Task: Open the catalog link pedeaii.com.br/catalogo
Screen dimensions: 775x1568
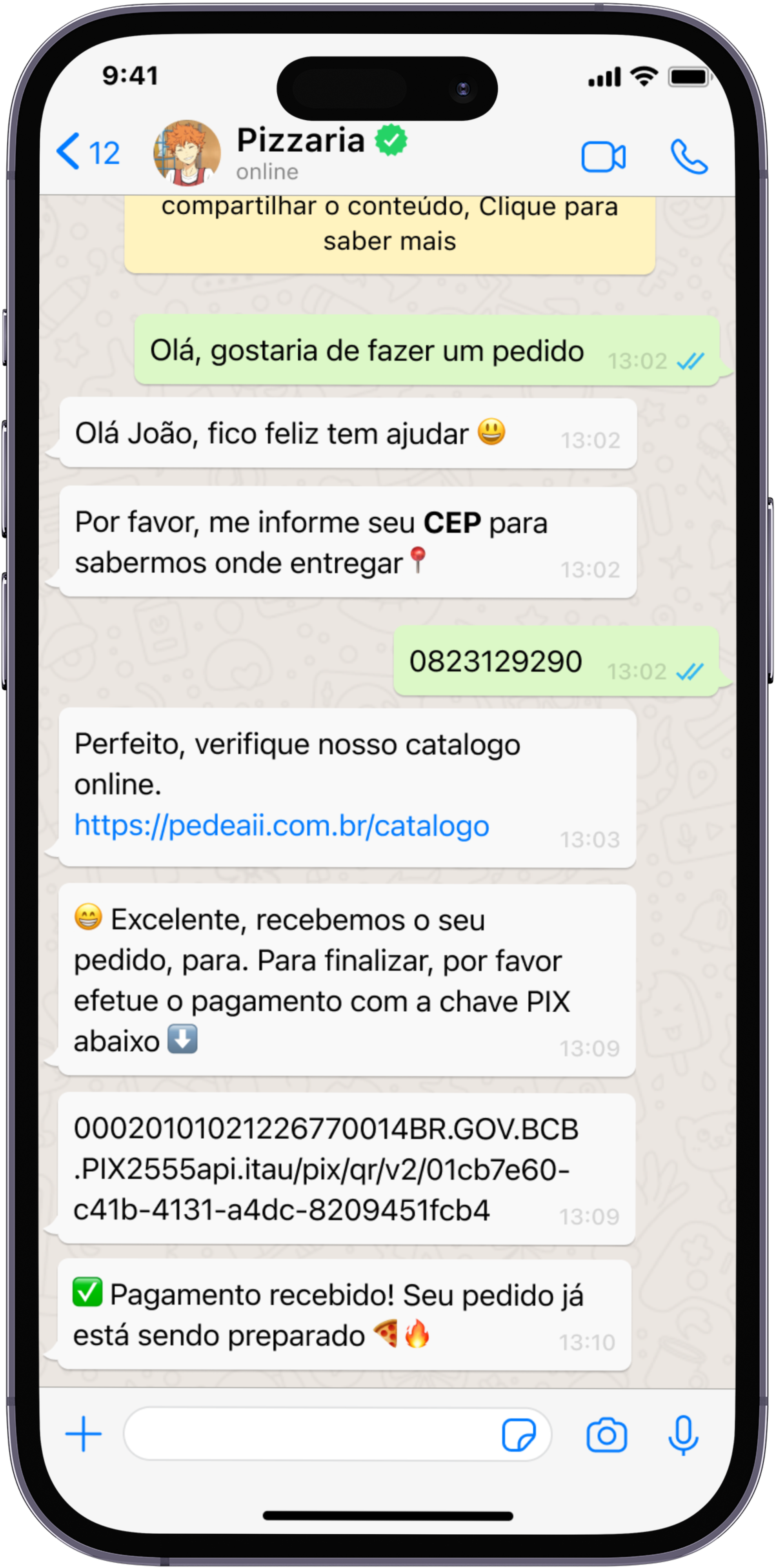Action: pos(281,826)
